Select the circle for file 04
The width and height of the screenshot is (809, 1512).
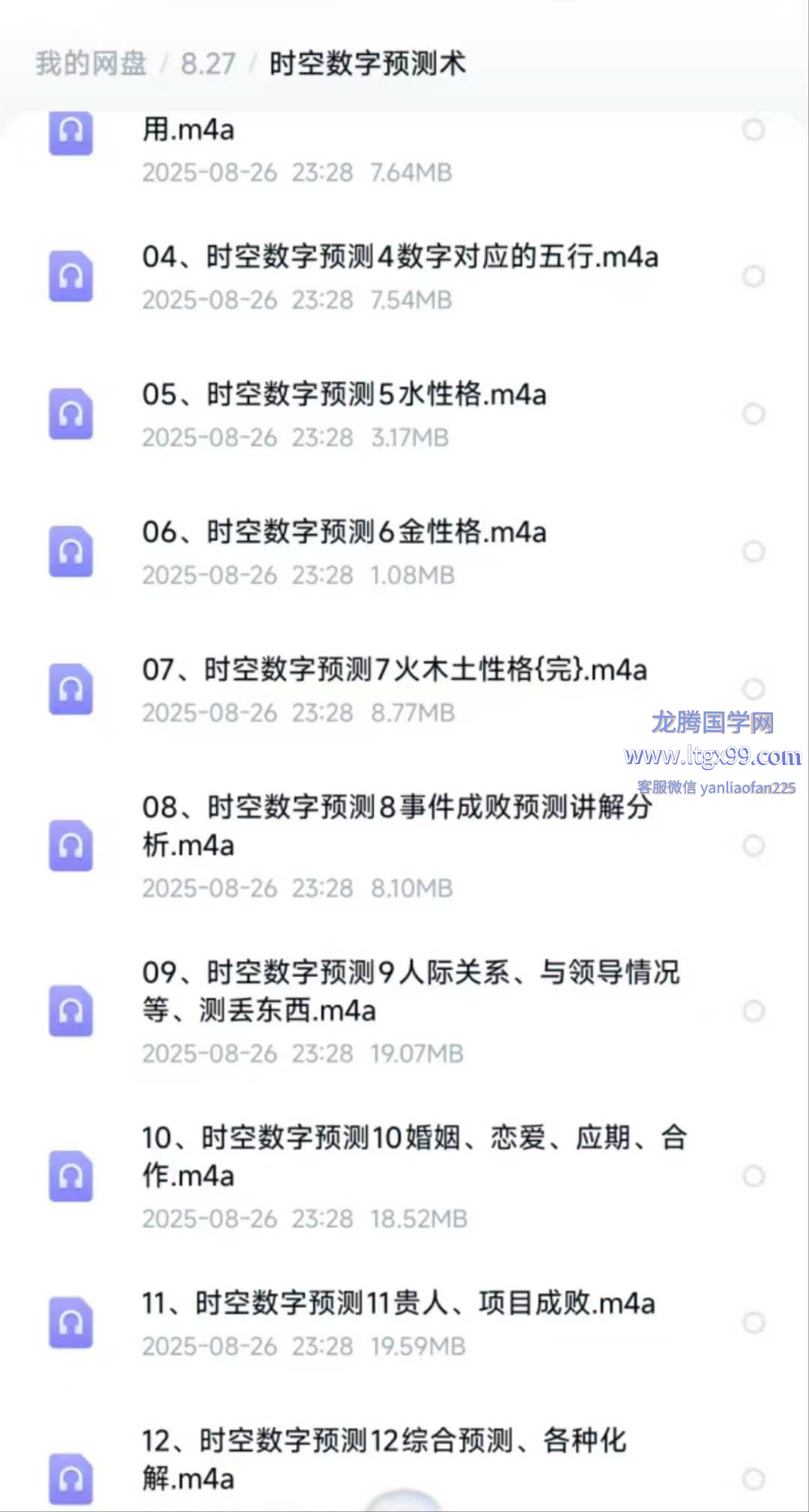point(754,276)
